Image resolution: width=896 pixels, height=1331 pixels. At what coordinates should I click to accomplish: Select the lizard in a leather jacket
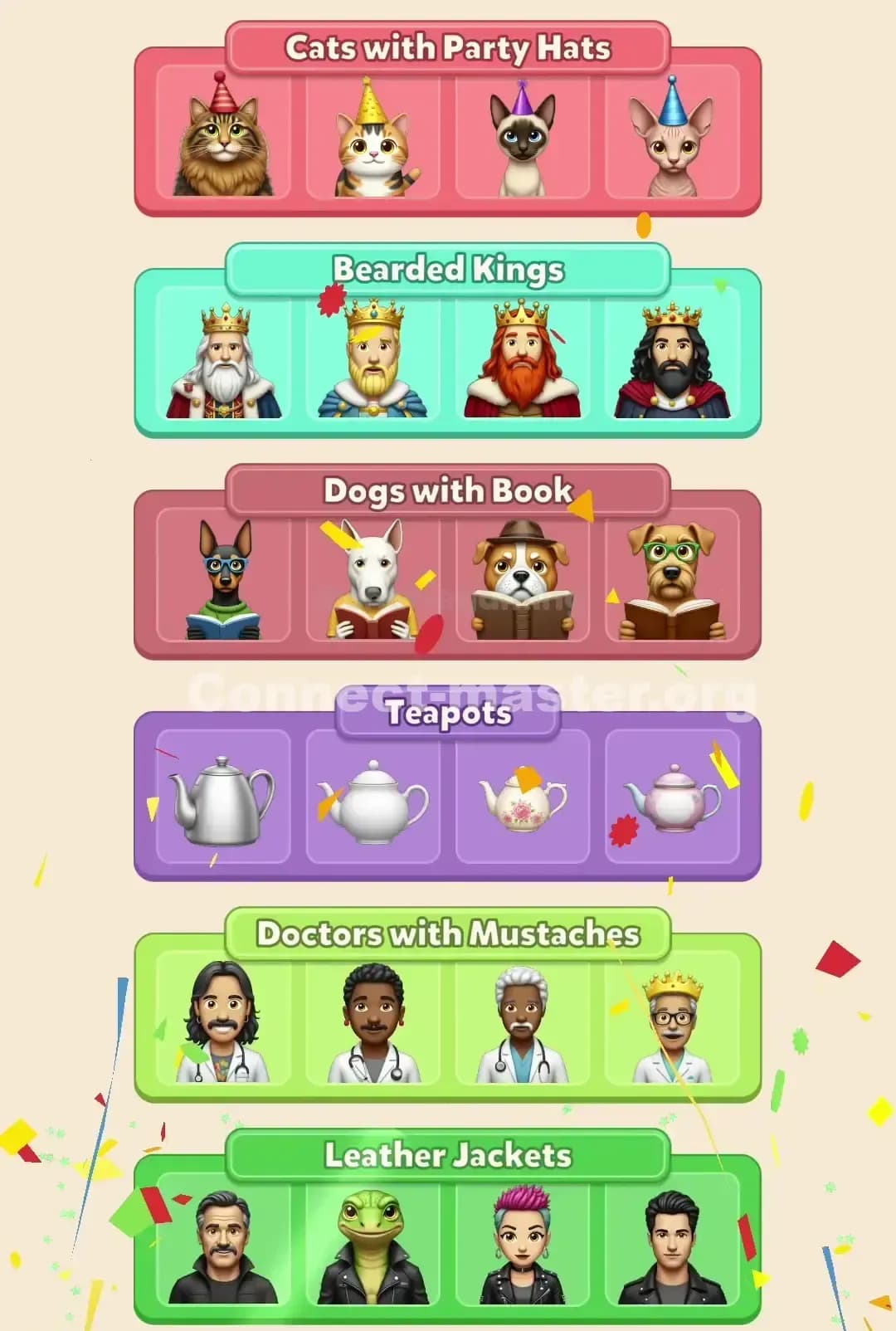click(x=373, y=1245)
